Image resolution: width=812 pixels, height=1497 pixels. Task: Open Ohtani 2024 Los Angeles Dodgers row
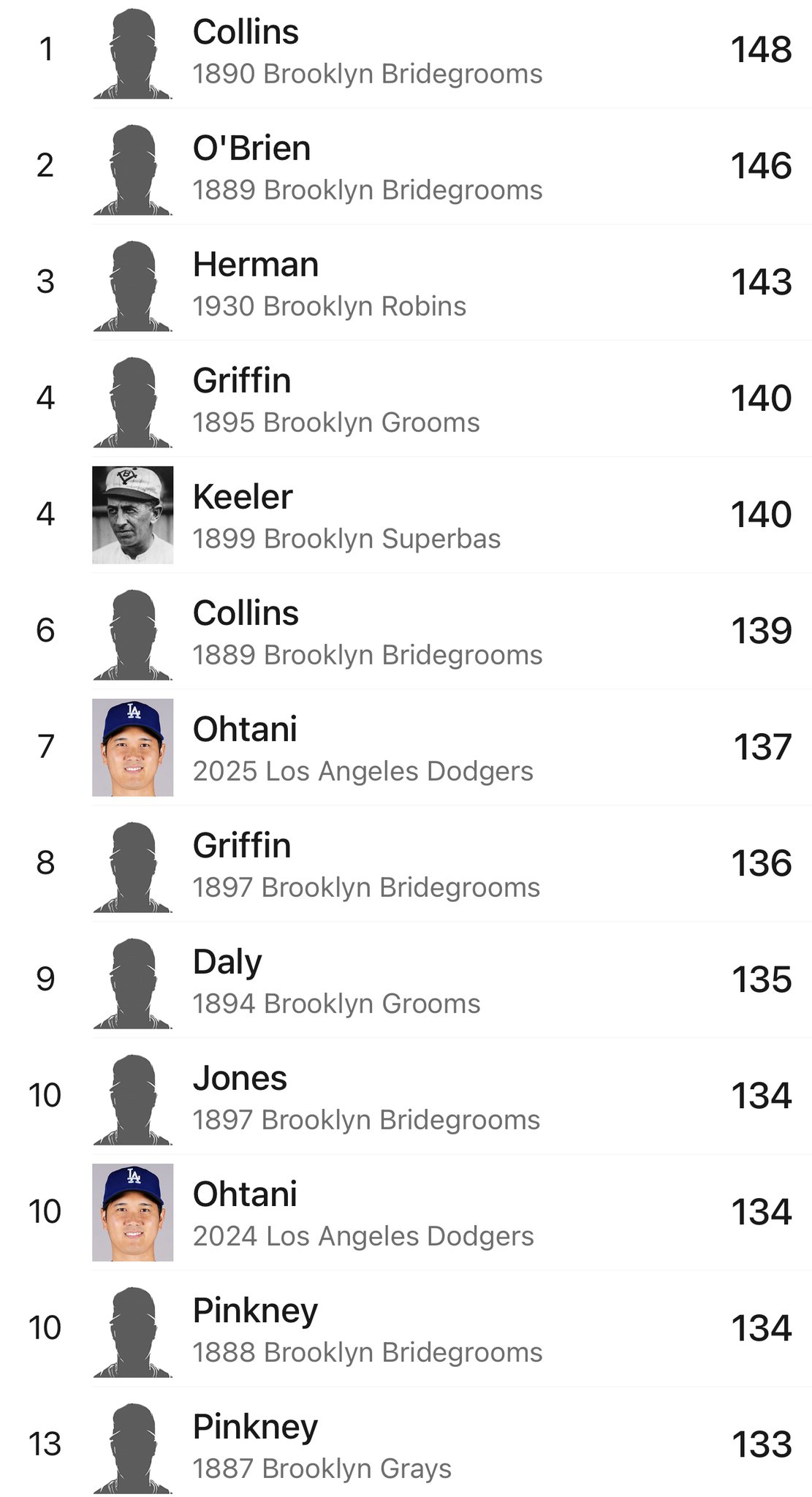coord(406,1213)
